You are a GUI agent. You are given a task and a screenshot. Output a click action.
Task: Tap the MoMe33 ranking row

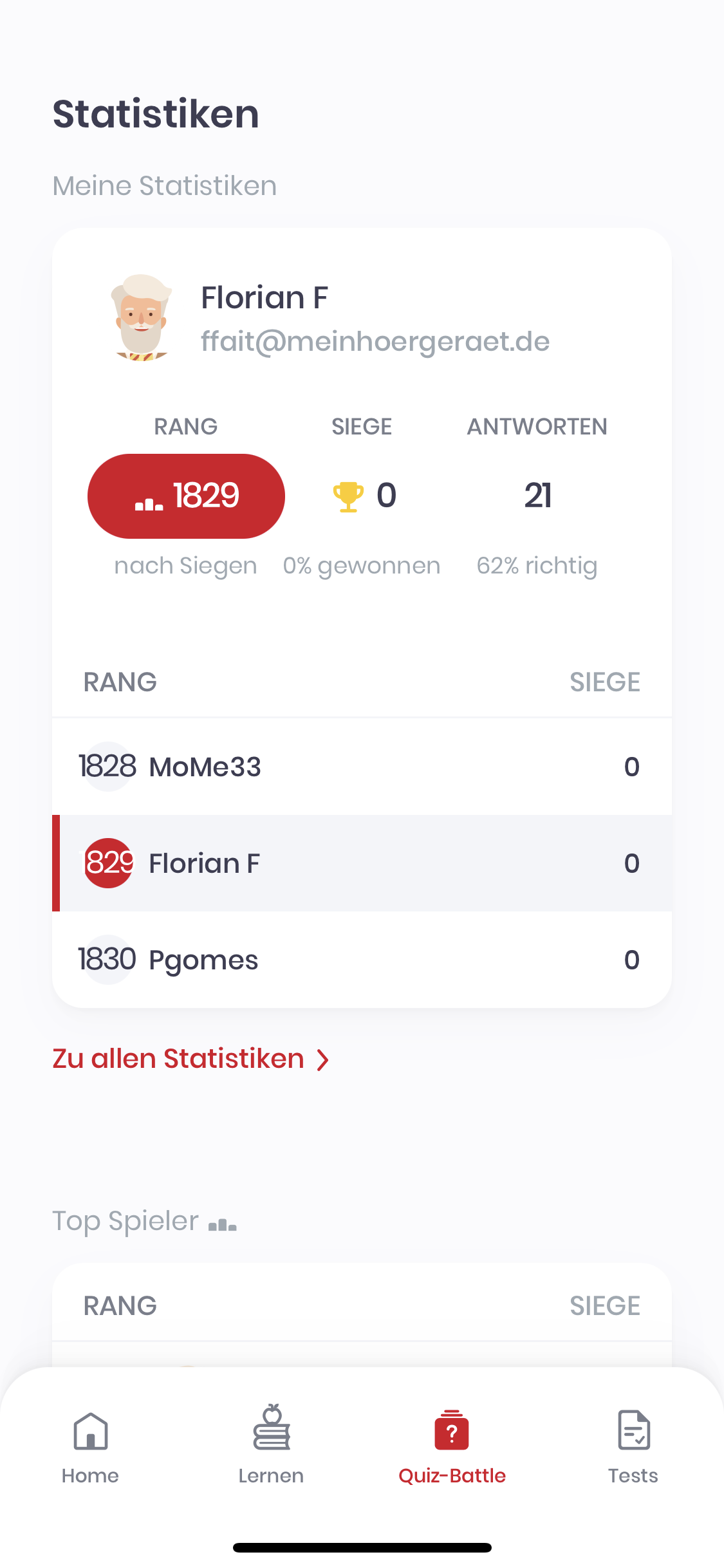(362, 767)
